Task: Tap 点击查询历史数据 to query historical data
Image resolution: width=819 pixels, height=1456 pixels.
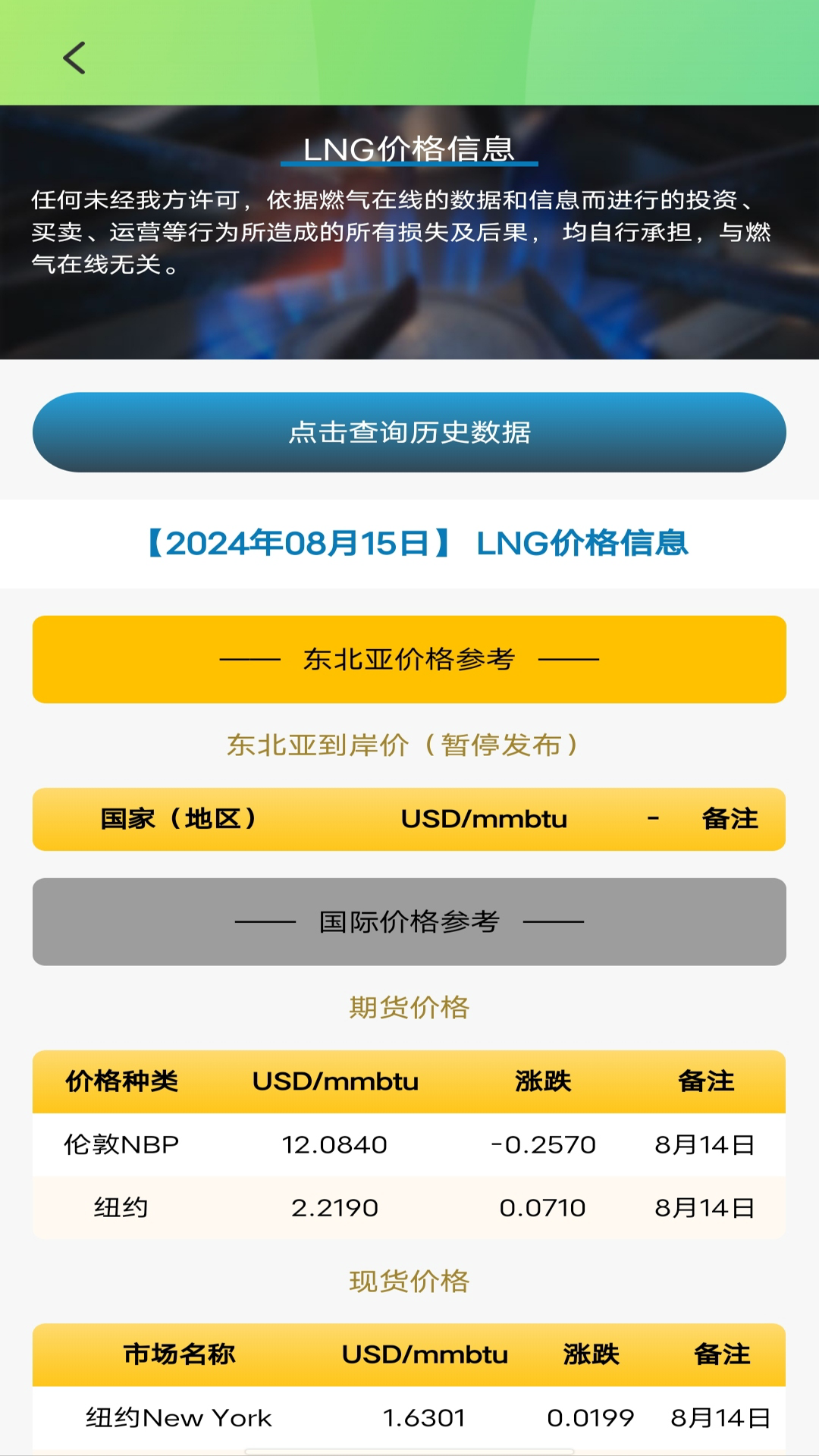Action: pos(409,432)
